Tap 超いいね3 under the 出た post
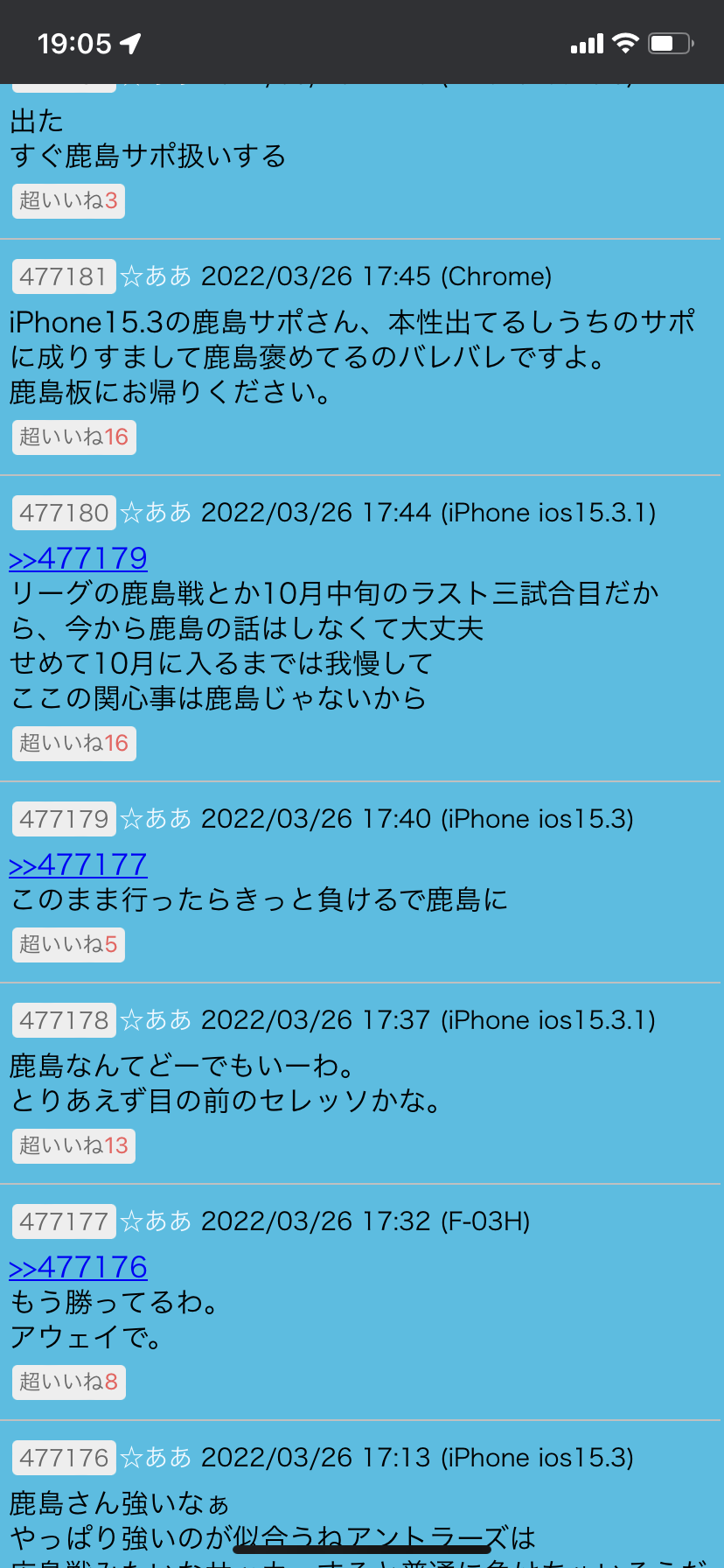 68,201
